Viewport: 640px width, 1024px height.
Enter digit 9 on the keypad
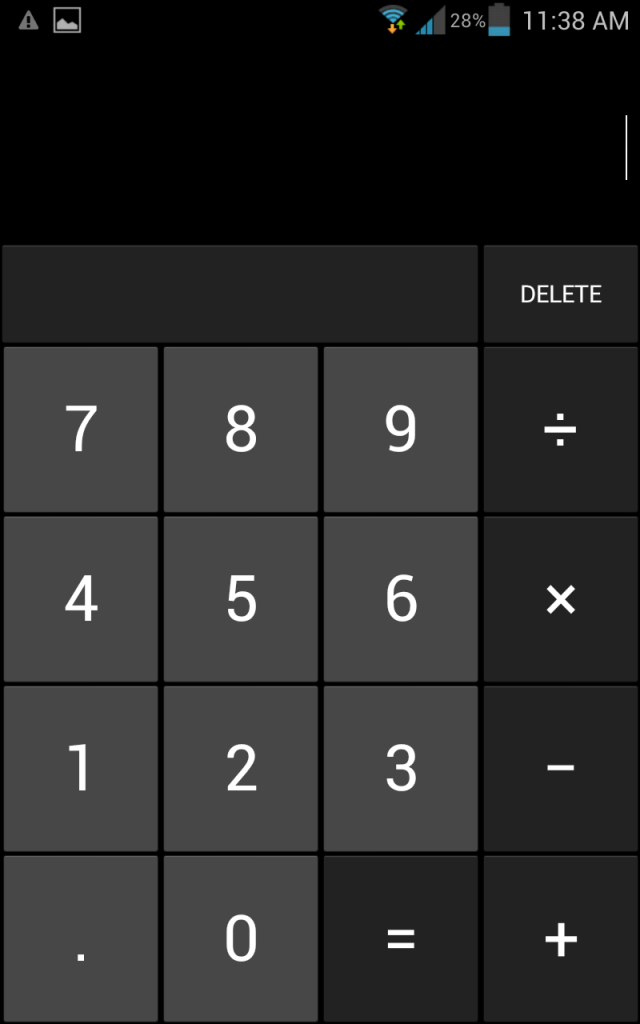400,429
